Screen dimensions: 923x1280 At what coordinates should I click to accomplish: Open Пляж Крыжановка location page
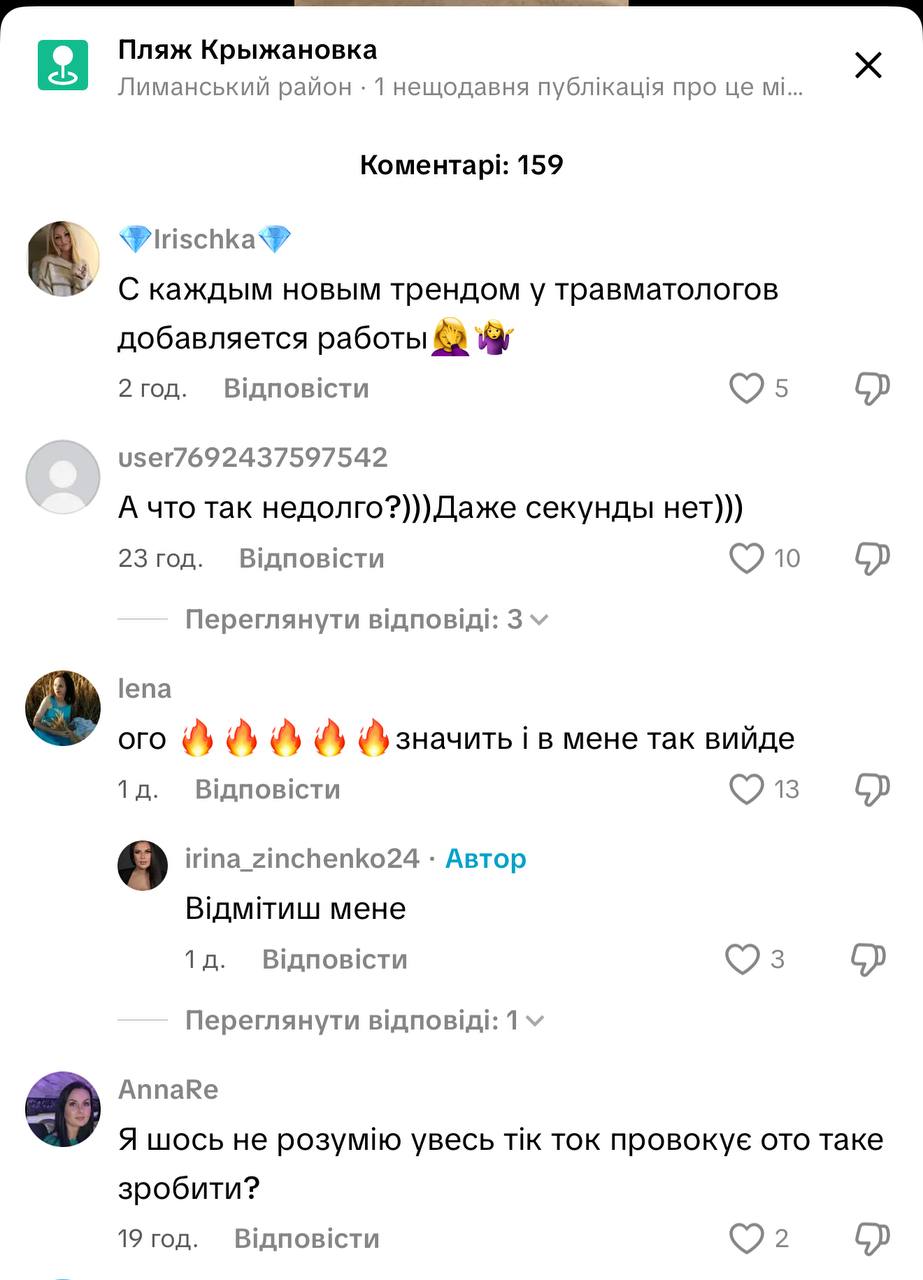pos(247,50)
